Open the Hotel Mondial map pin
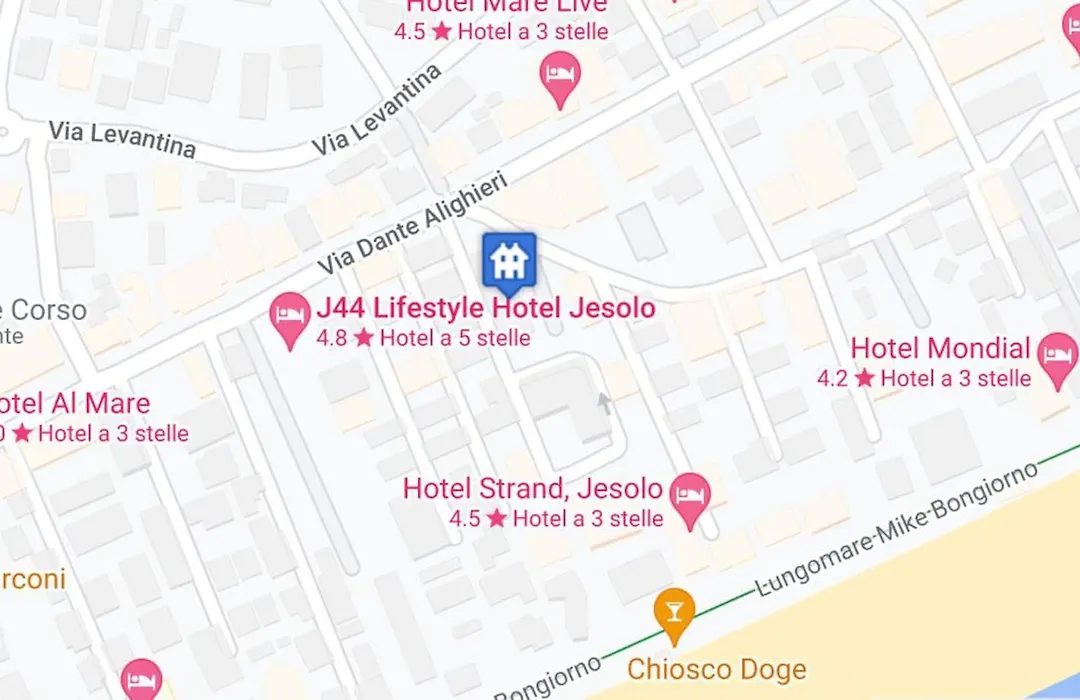The image size is (1080, 700). (x=1057, y=356)
